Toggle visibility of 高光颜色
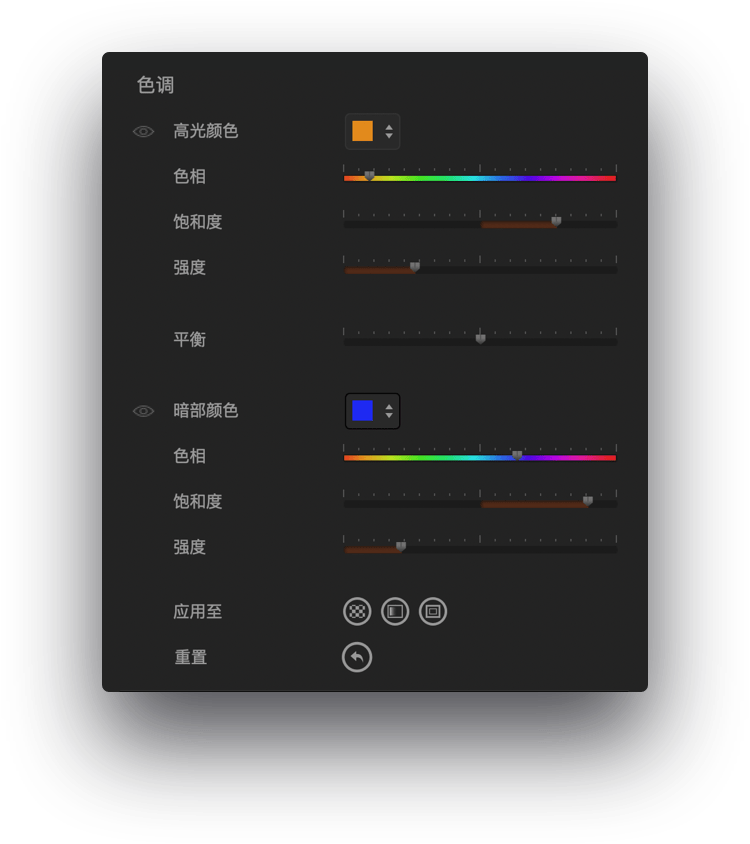This screenshot has height=844, width=750. [143, 131]
